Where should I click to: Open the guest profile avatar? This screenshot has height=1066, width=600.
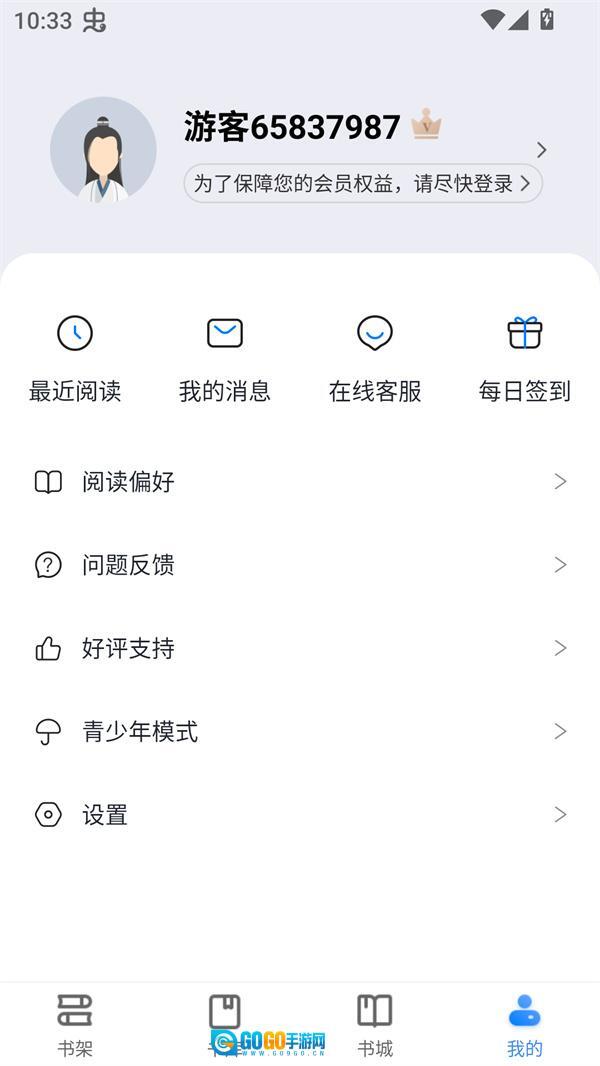pyautogui.click(x=103, y=150)
